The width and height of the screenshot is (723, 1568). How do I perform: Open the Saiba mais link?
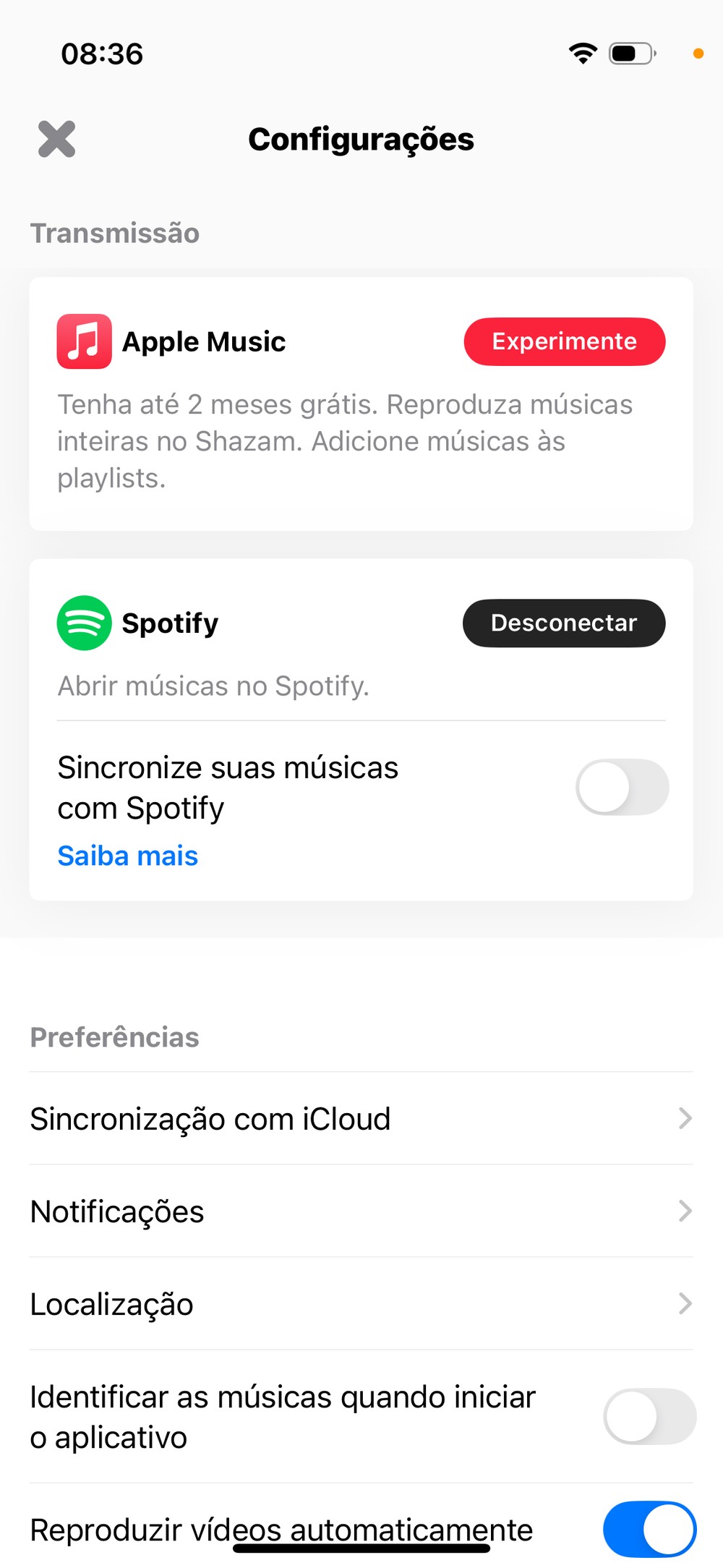tap(128, 856)
